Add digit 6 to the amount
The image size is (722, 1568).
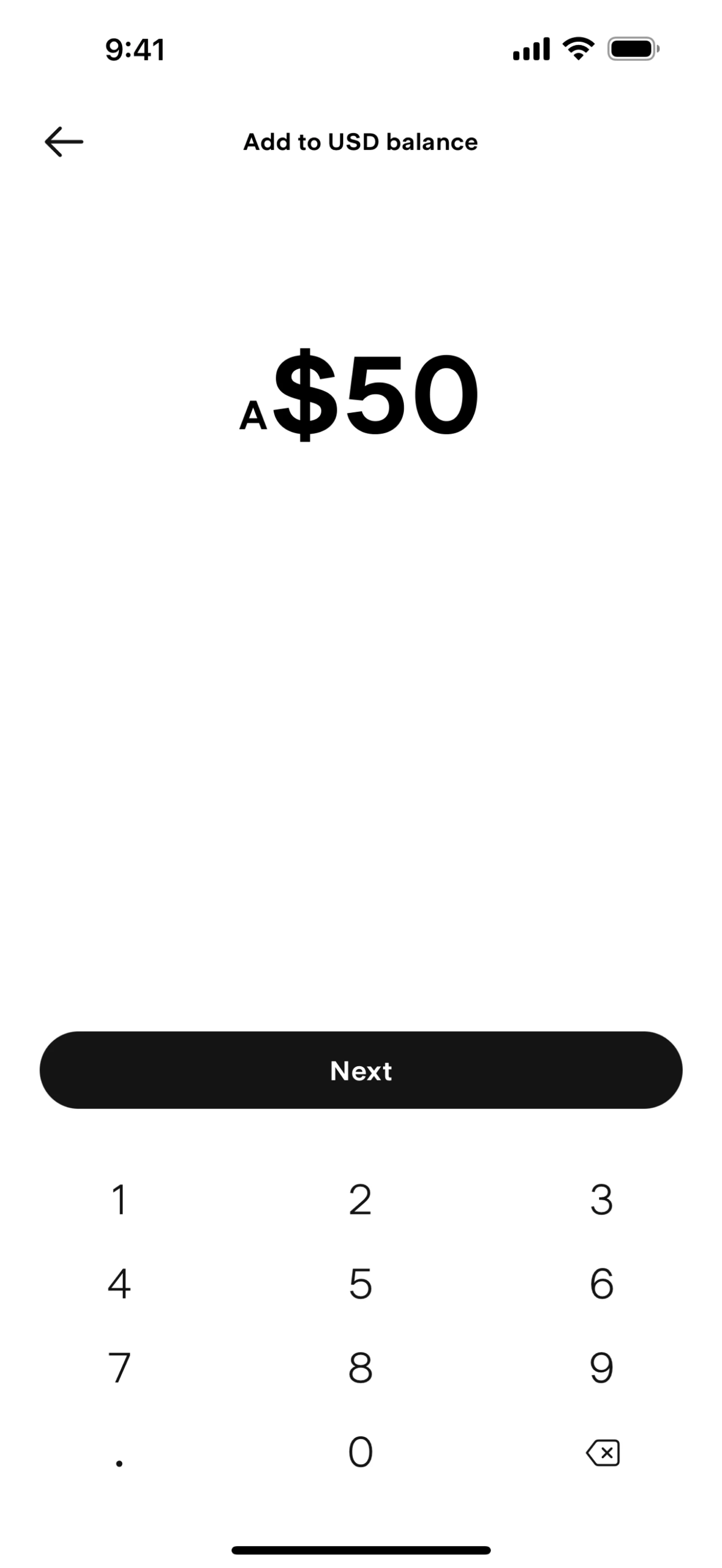[601, 1284]
